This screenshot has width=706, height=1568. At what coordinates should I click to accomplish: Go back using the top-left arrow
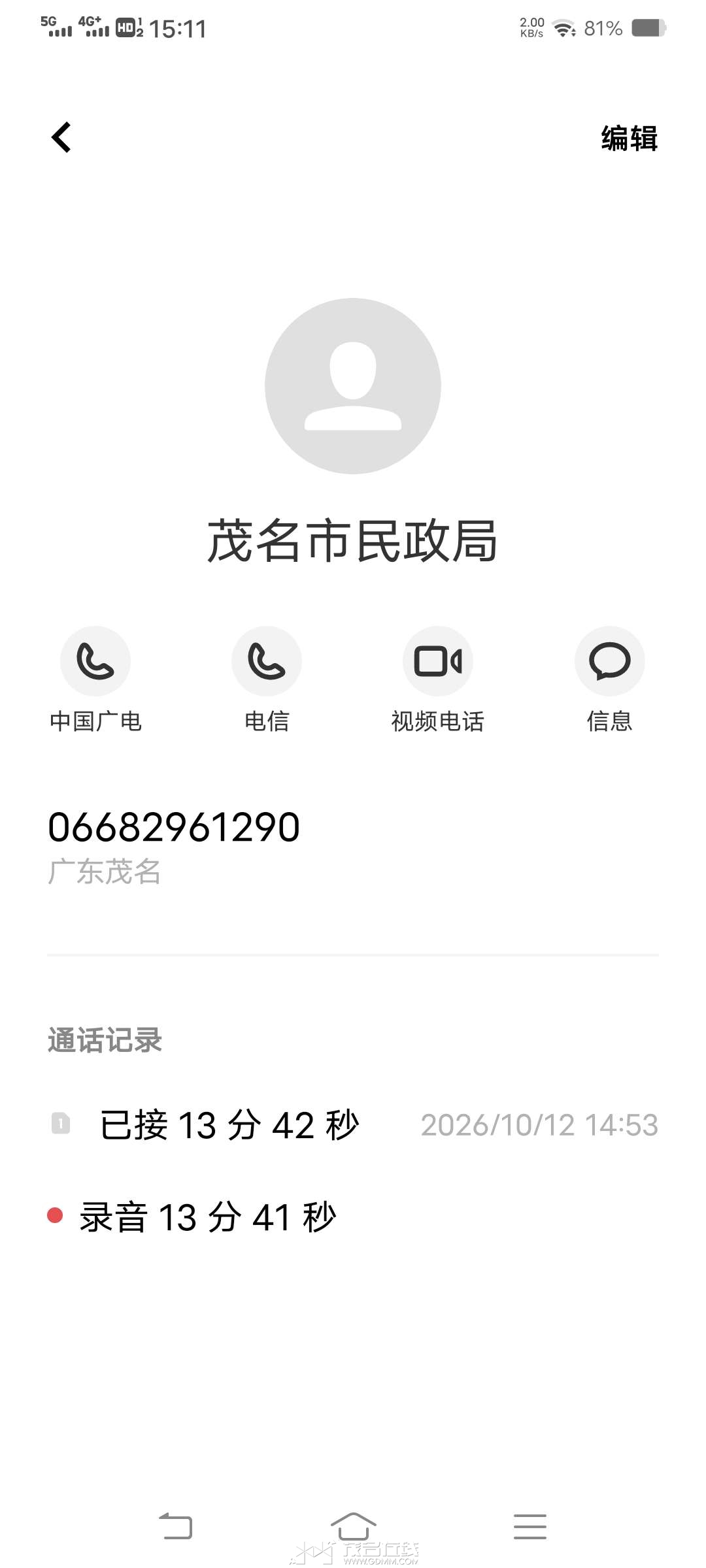point(61,138)
